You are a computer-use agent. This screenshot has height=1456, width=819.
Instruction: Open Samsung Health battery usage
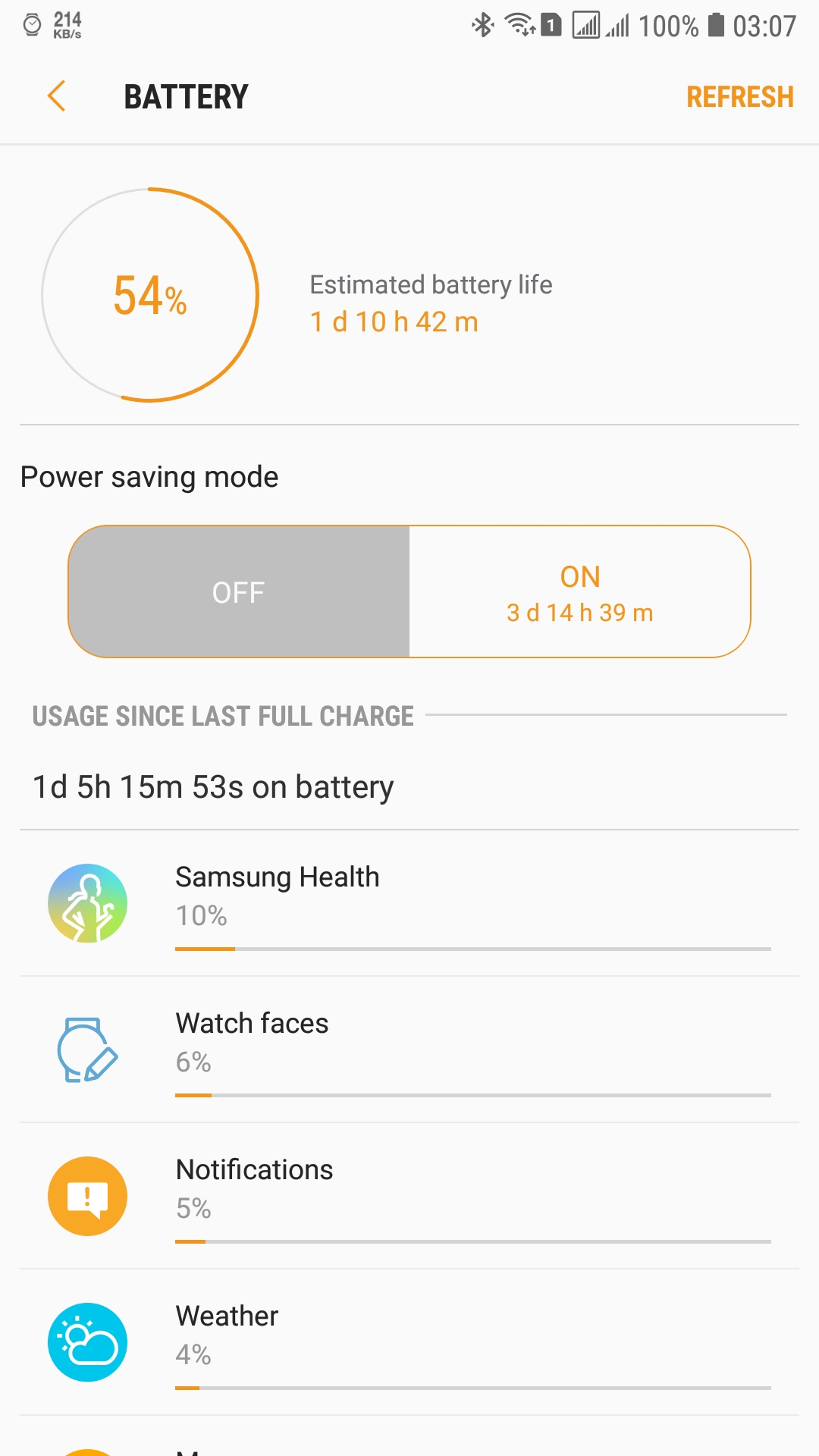click(x=409, y=904)
